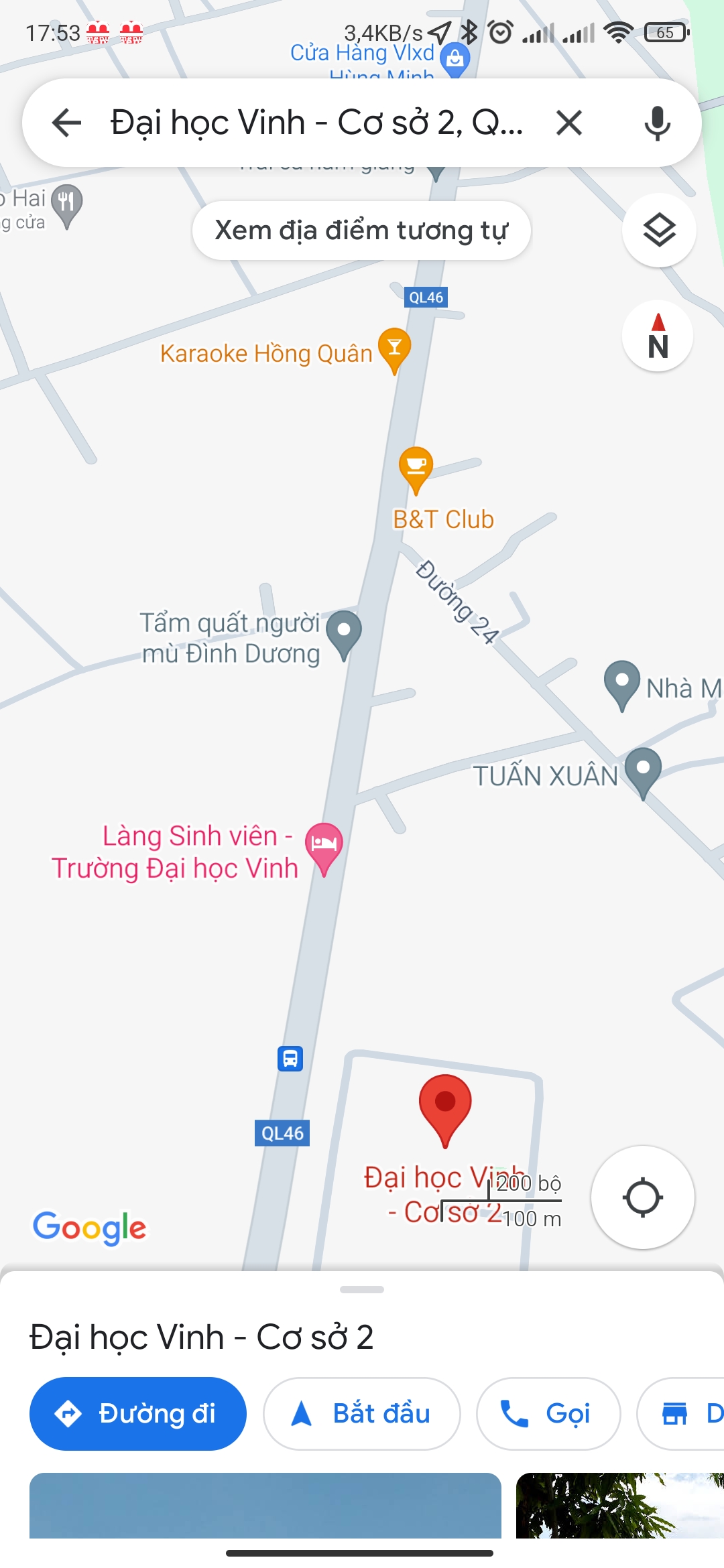Viewport: 724px width, 1568px height.
Task: Start voice search with the microphone
Action: [x=657, y=123]
